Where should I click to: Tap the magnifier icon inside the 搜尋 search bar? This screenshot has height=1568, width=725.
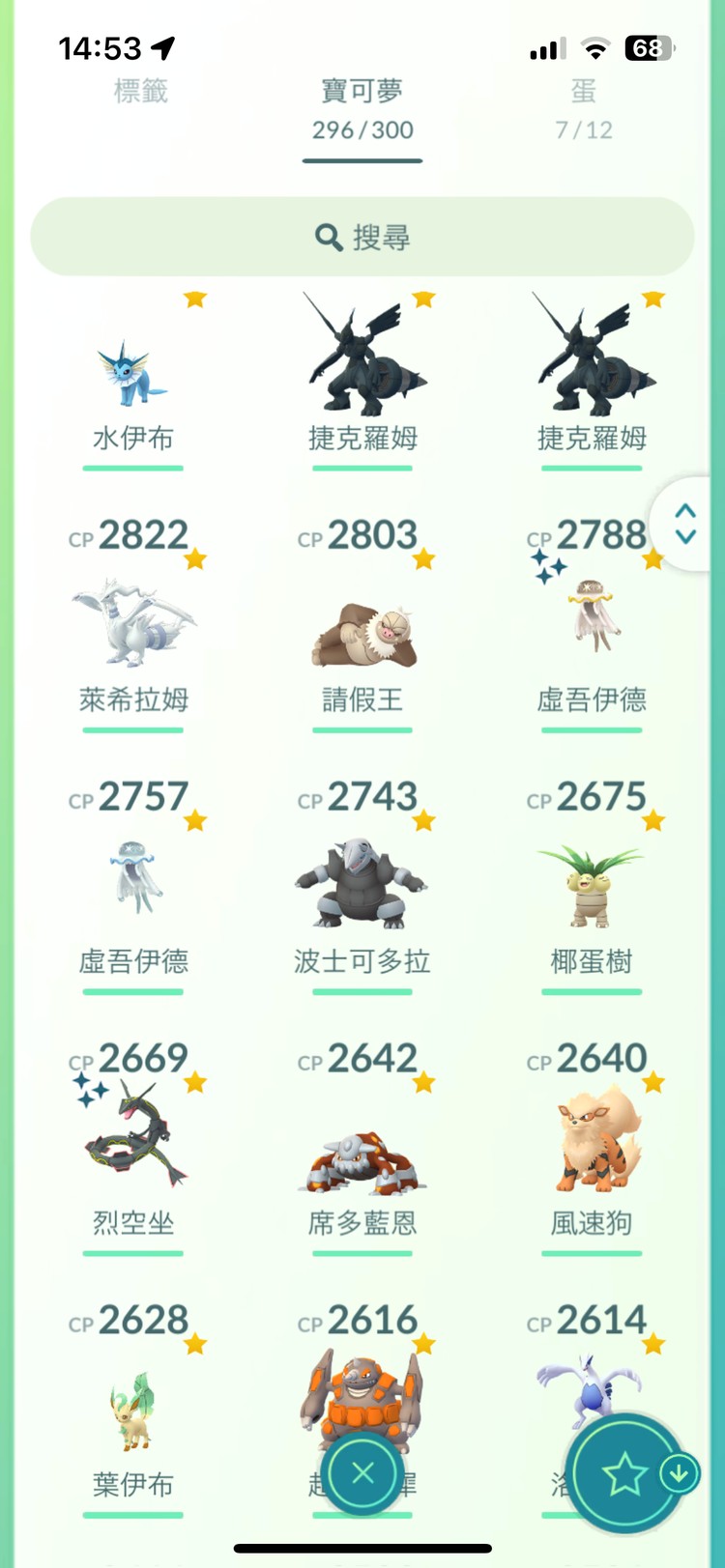[x=328, y=236]
